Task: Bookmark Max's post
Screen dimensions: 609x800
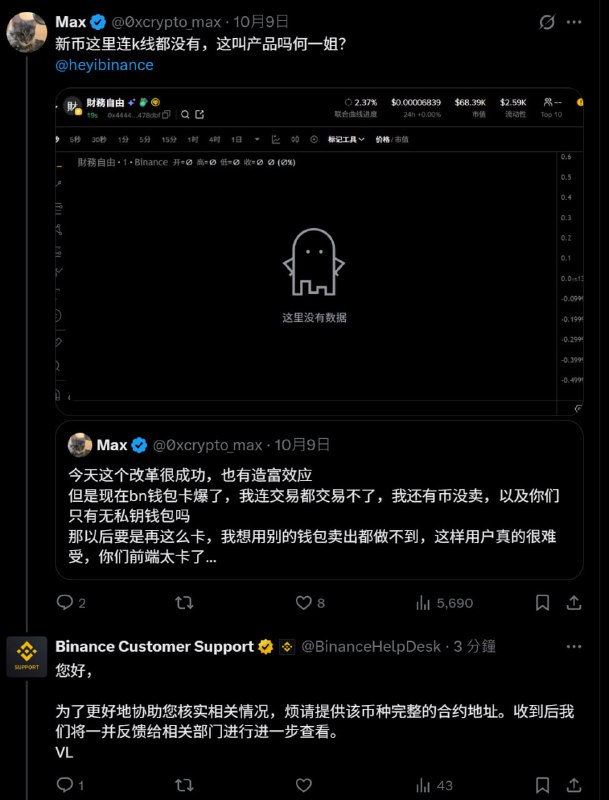Action: pyautogui.click(x=542, y=603)
